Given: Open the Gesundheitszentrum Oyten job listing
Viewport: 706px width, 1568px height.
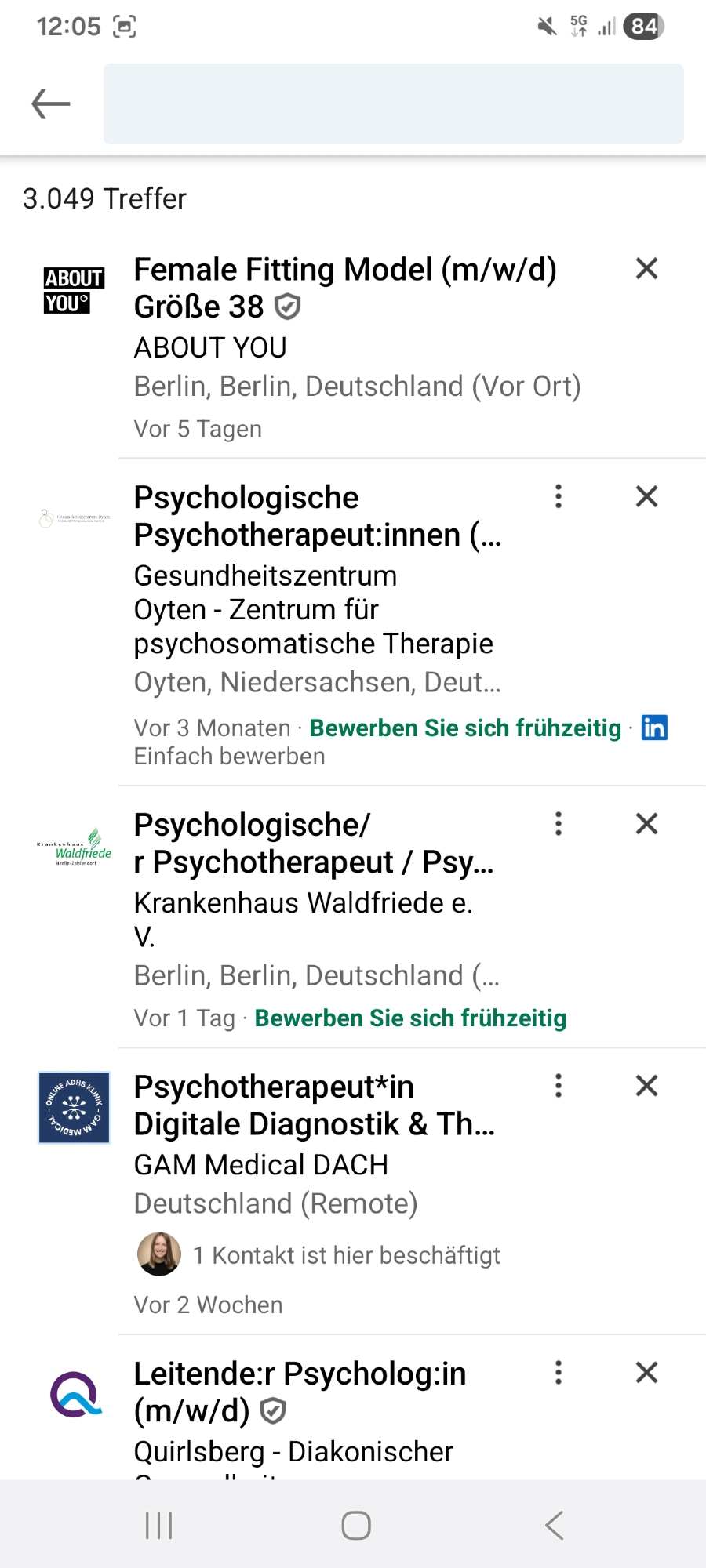Looking at the screenshot, I should point(317,516).
